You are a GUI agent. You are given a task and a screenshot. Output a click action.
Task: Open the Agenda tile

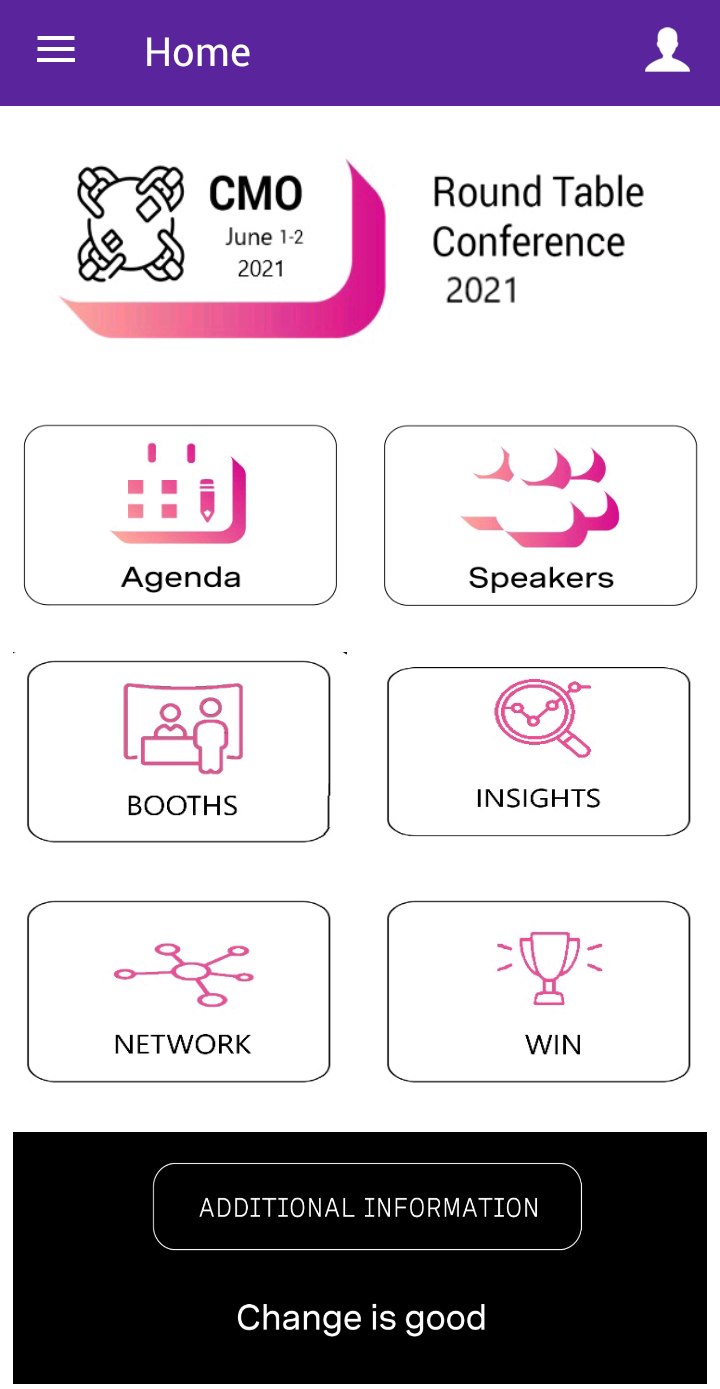click(180, 515)
